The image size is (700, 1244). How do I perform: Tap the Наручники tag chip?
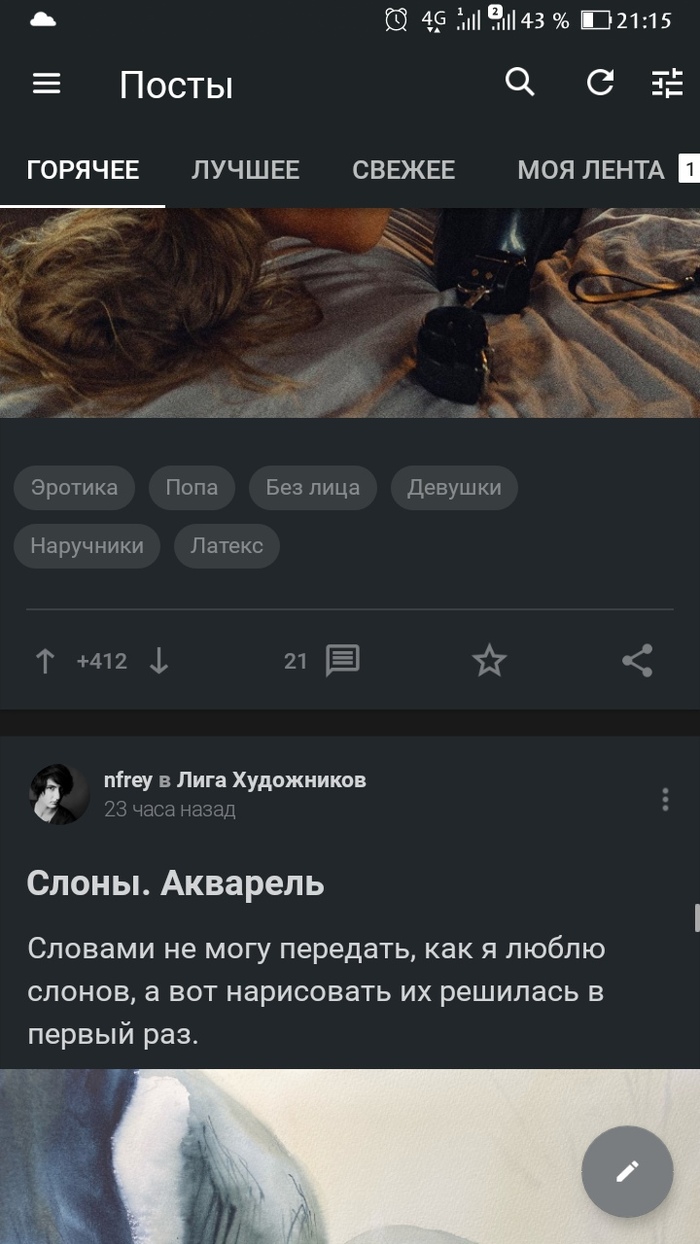87,546
